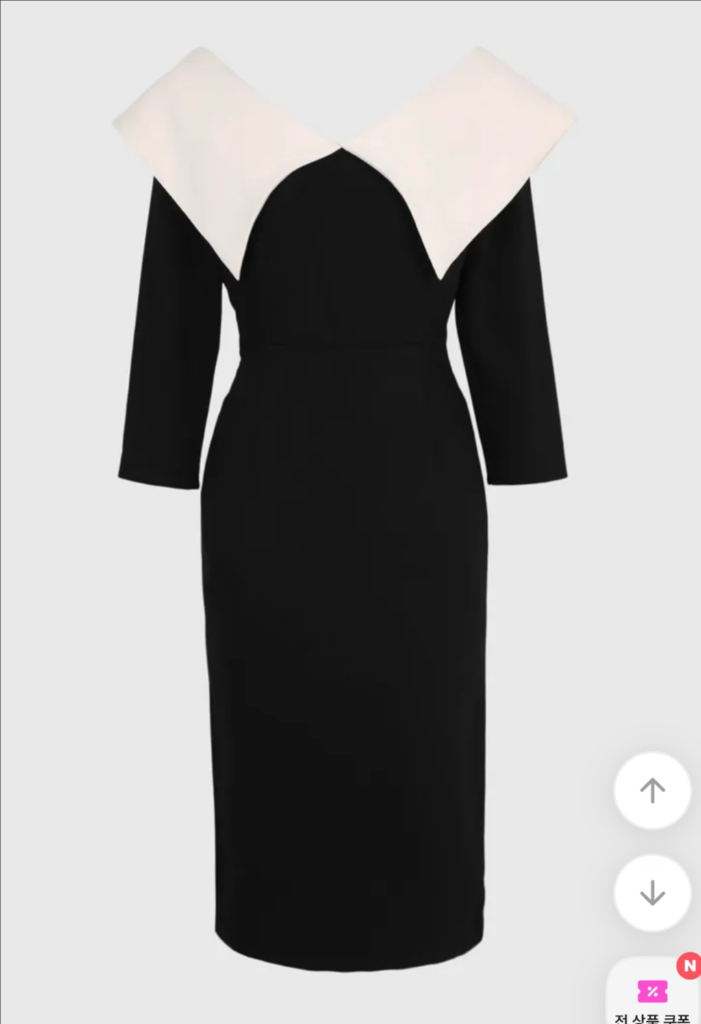The height and width of the screenshot is (1024, 701).
Task: Tap the up arrow floating button
Action: pyautogui.click(x=652, y=790)
